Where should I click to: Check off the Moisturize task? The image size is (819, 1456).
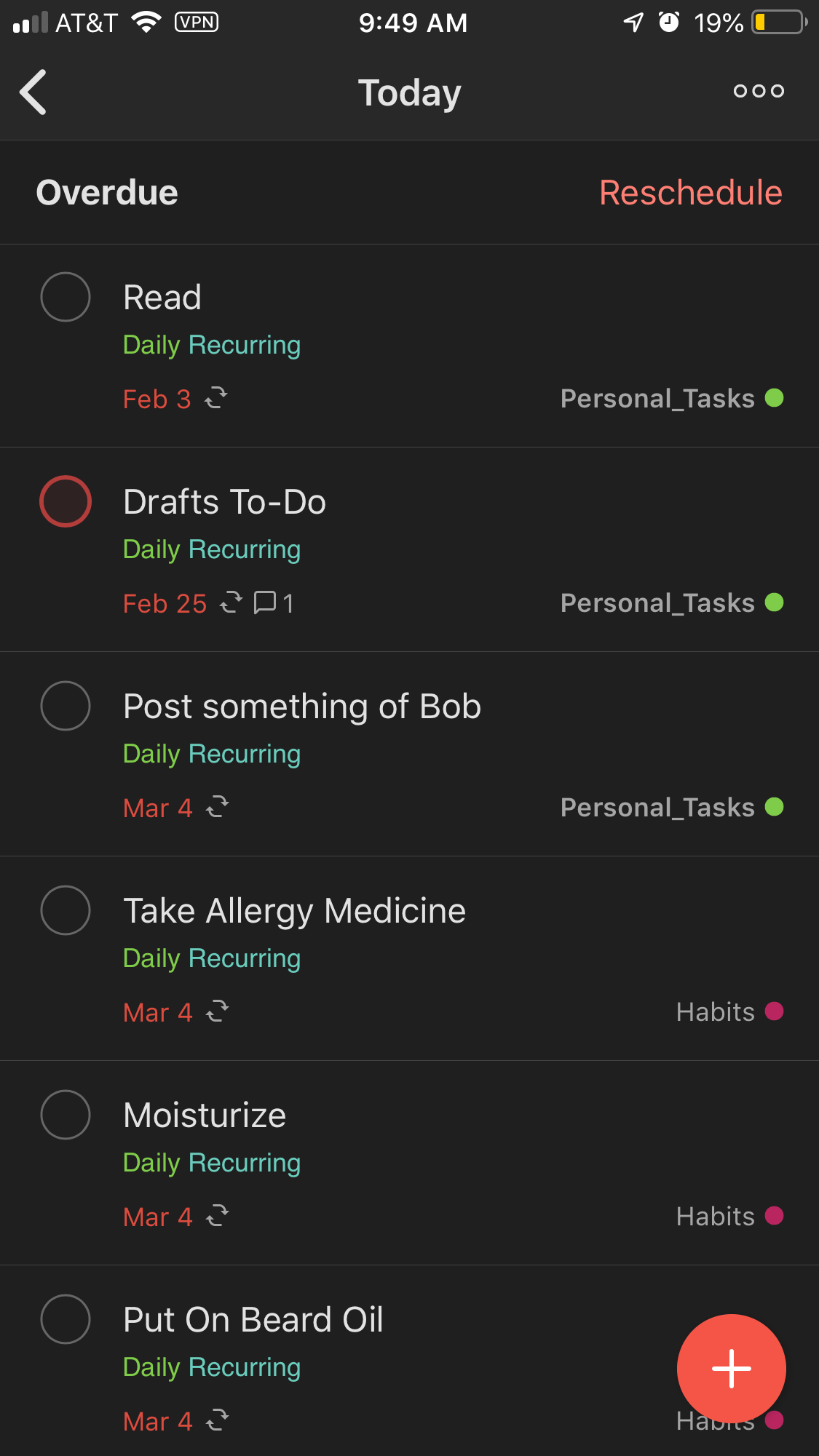(66, 1115)
